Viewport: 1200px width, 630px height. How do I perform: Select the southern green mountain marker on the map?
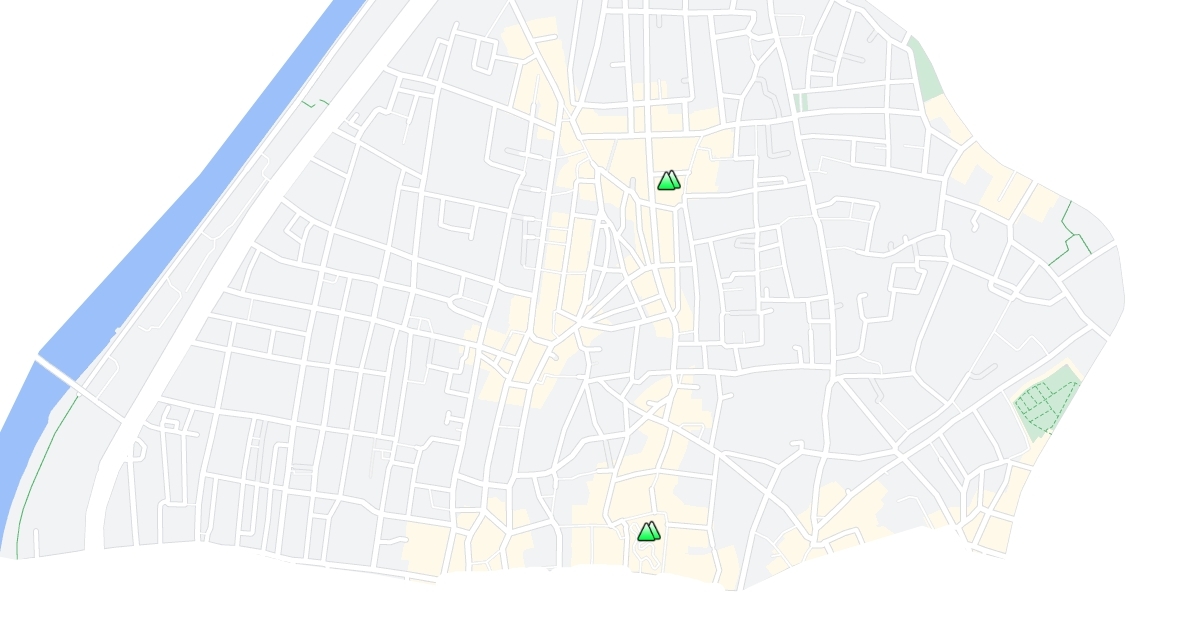point(649,531)
